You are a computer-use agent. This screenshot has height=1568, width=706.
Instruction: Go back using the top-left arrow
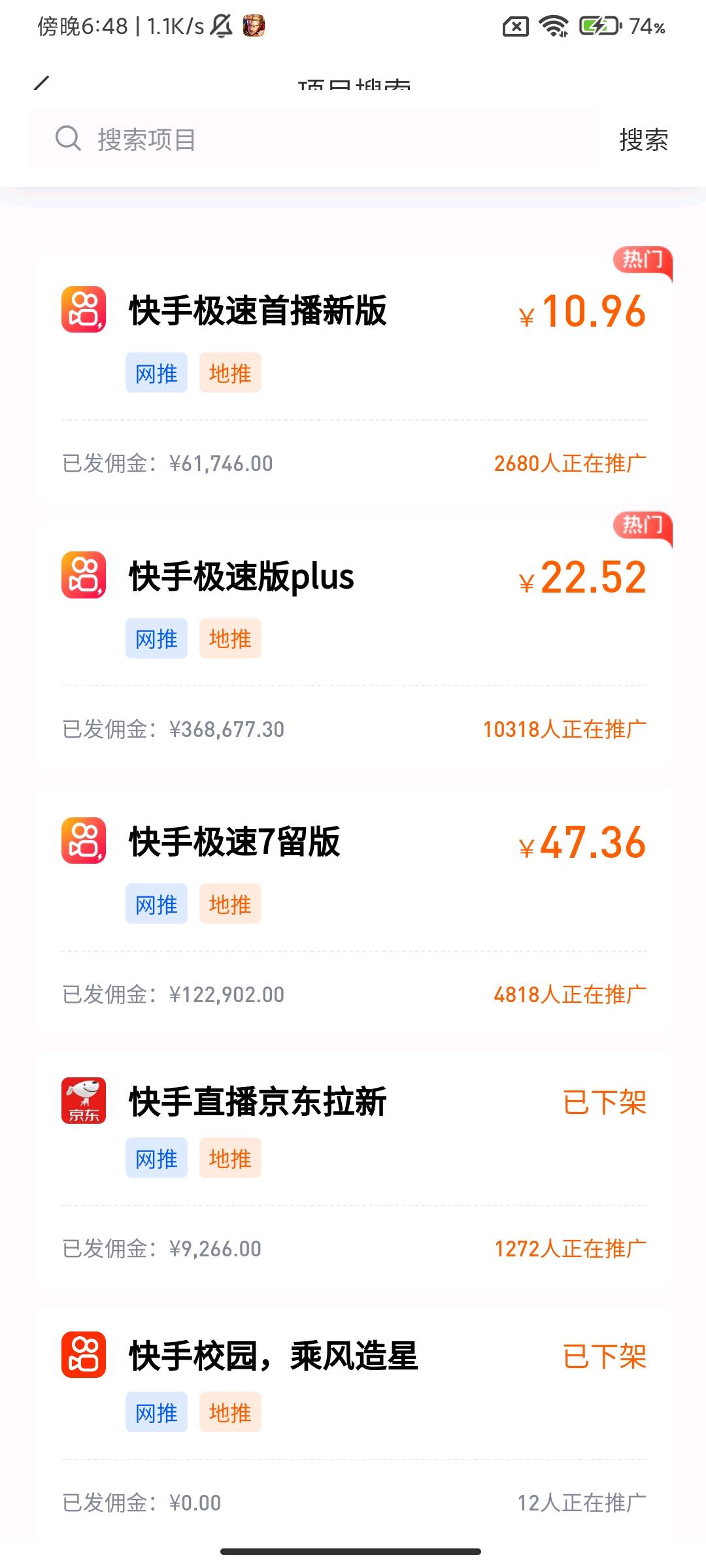[x=41, y=82]
